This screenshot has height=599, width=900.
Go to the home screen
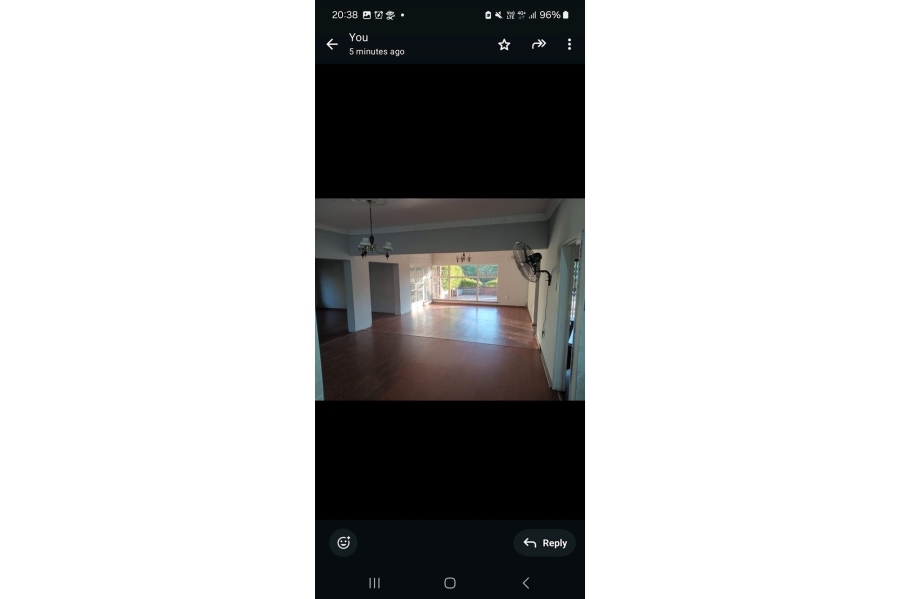[450, 583]
